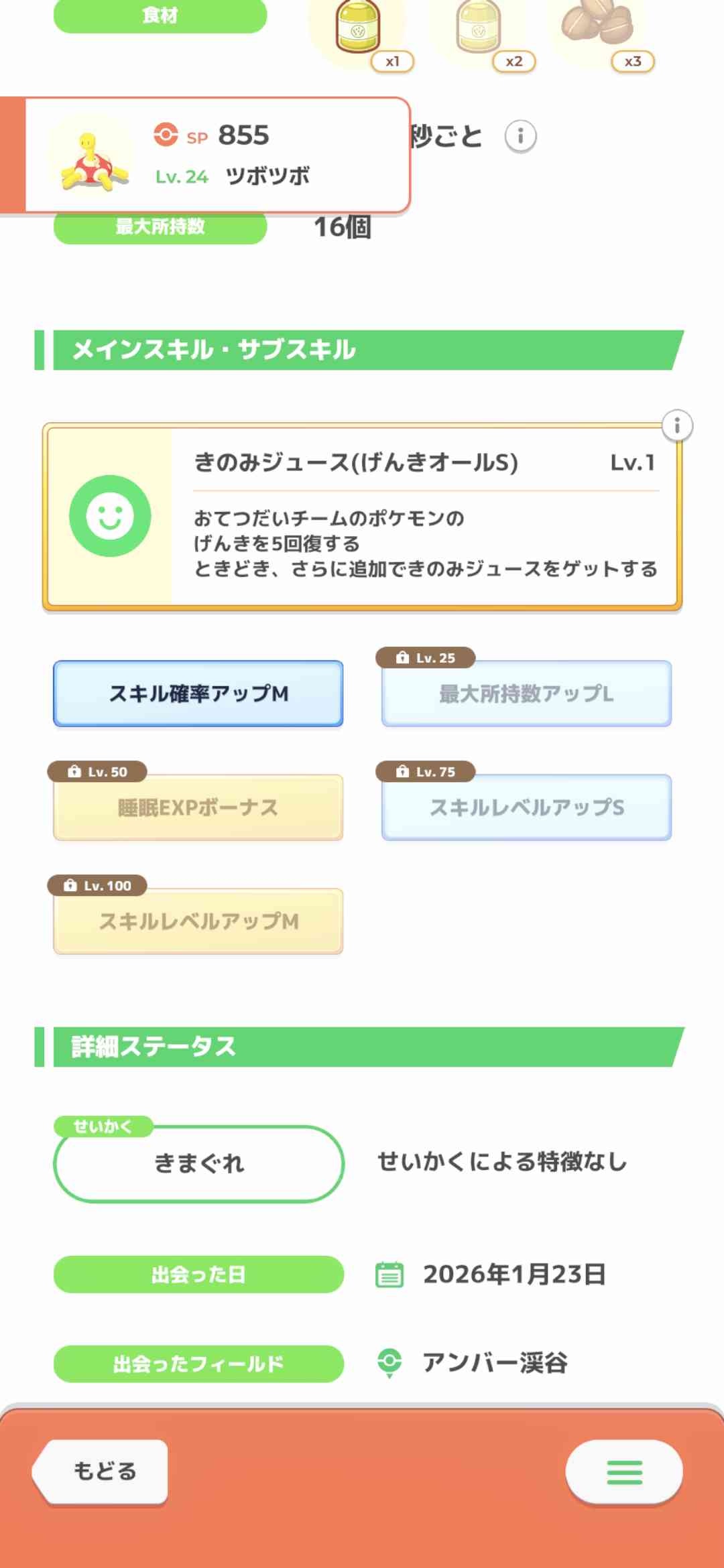The width and height of the screenshot is (724, 1568).
Task: Tap the きまぐれ nature button
Action: [198, 1163]
